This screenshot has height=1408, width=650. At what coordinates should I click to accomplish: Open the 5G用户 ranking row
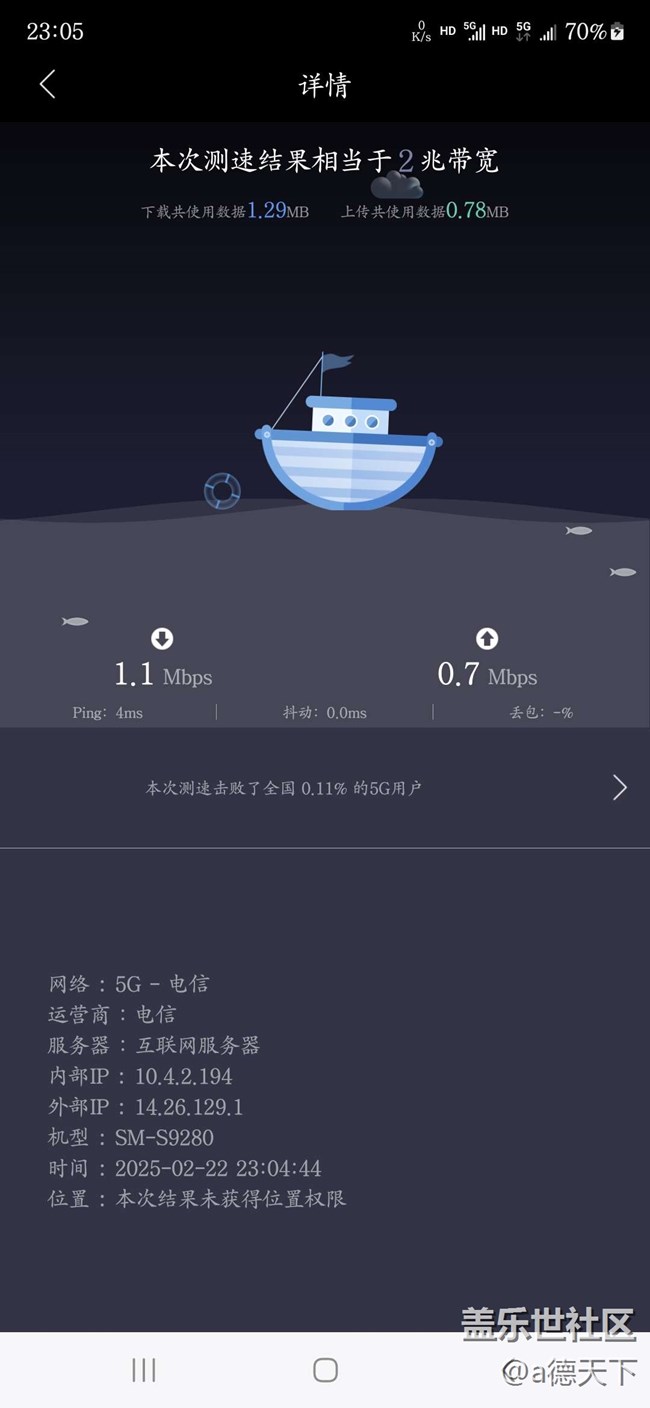tap(324, 788)
